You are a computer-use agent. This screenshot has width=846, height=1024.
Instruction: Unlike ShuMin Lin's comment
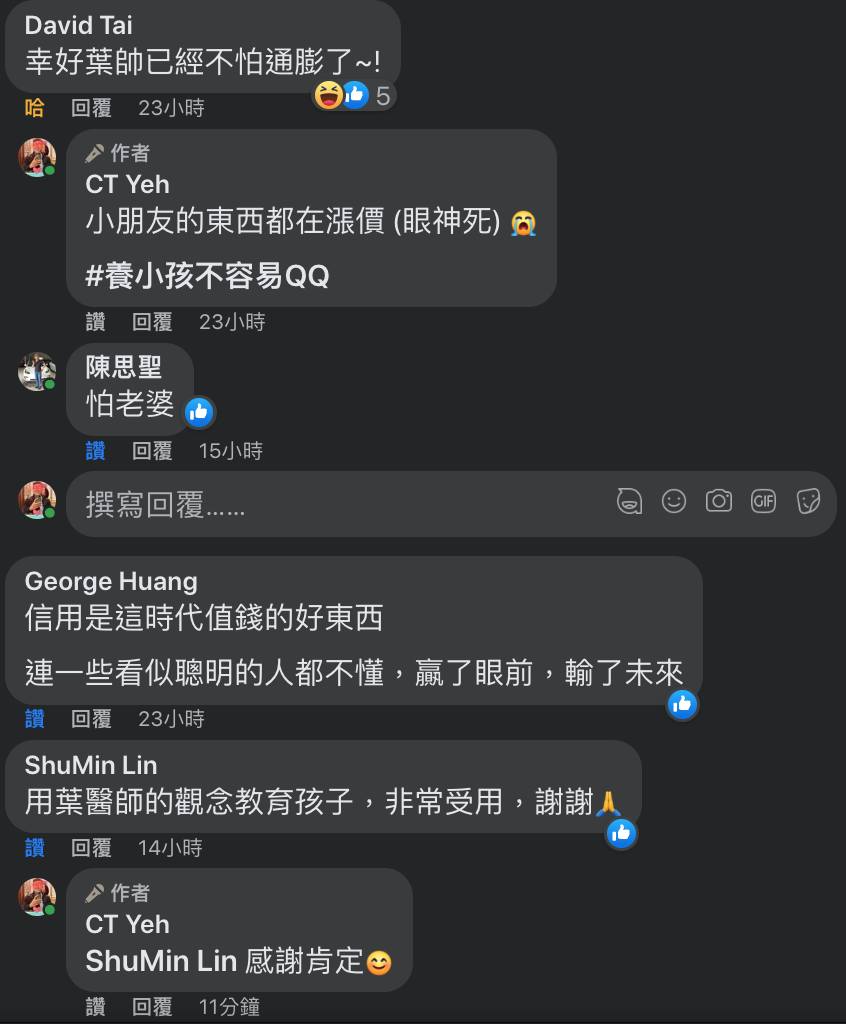point(35,848)
